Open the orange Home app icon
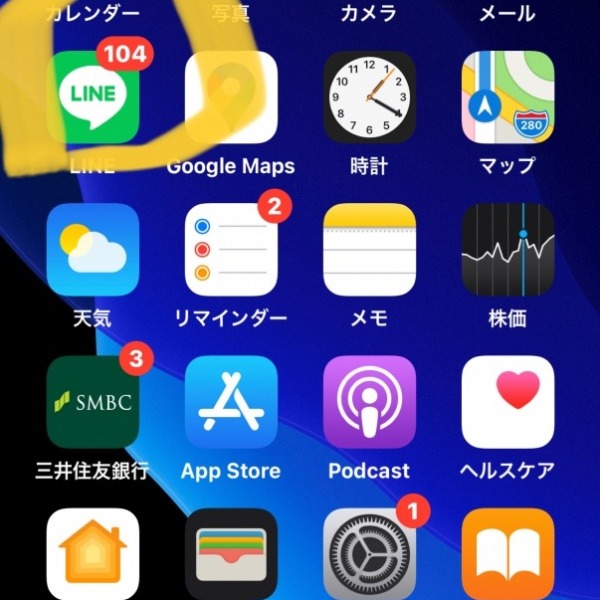The width and height of the screenshot is (600, 600). (93, 553)
